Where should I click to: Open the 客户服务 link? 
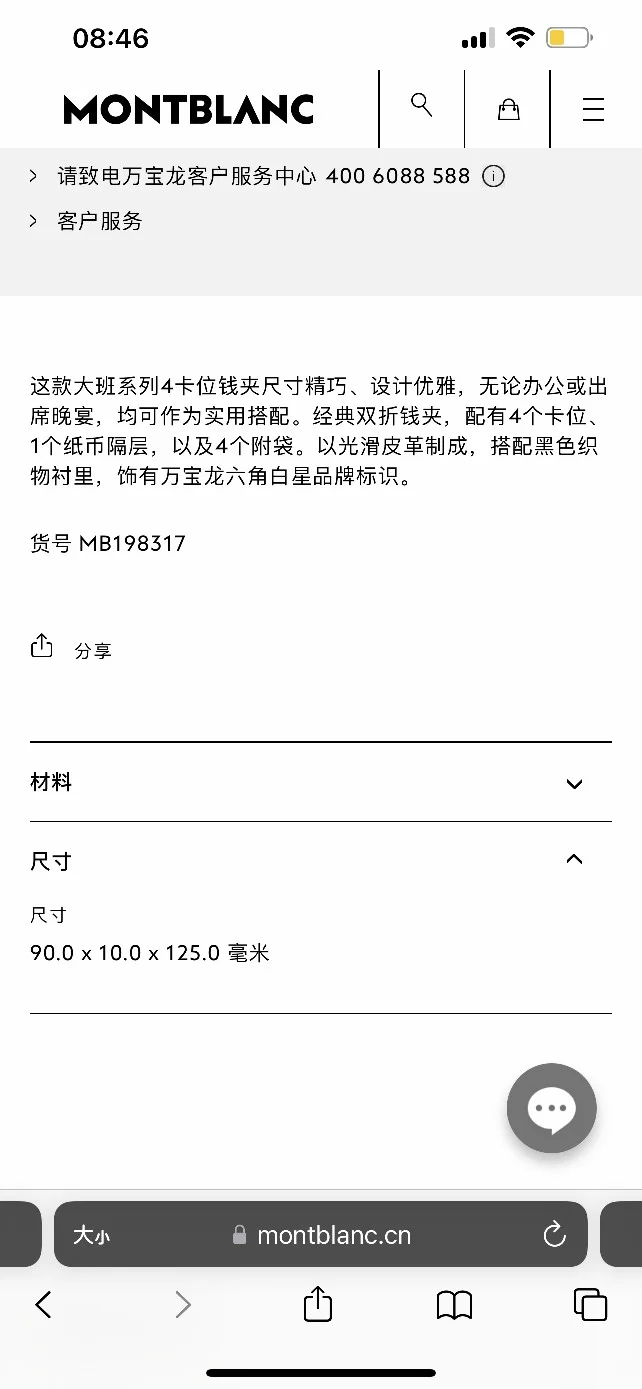100,222
